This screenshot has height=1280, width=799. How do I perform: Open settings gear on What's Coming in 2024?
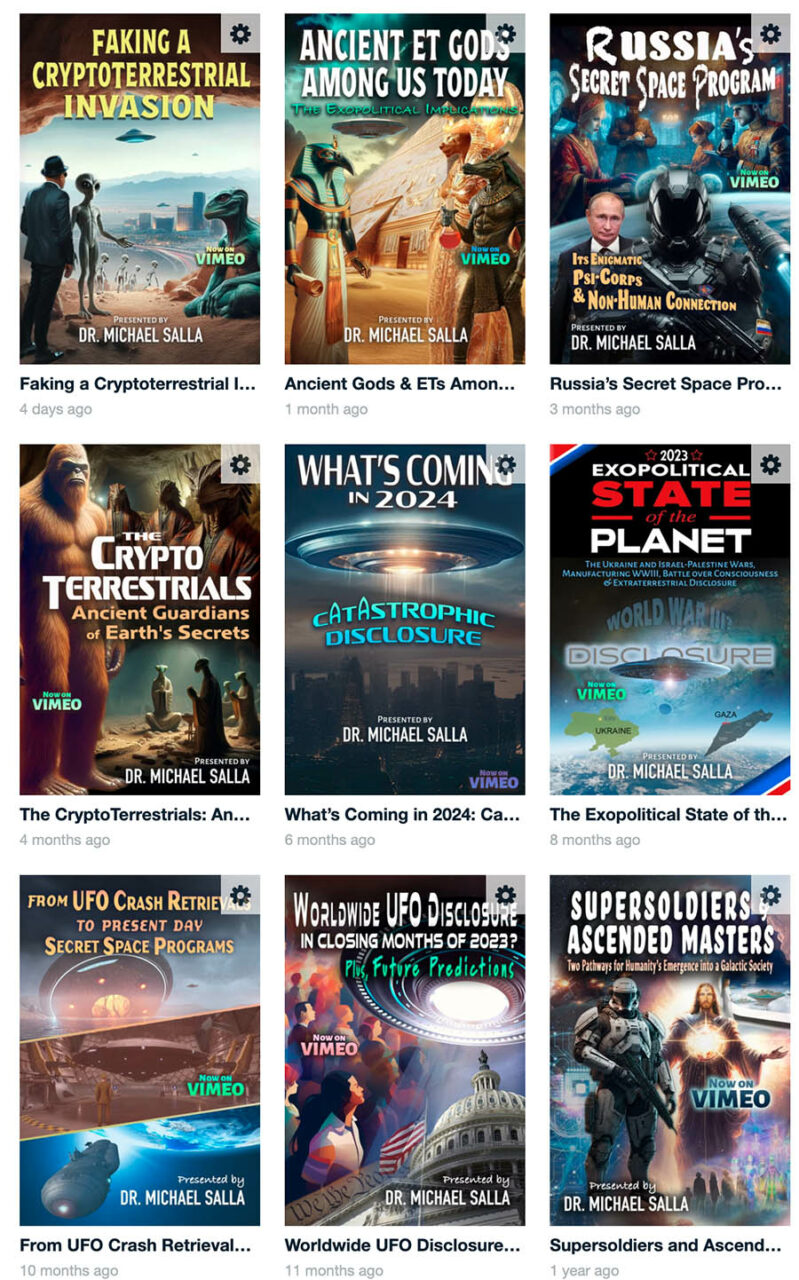pos(505,464)
